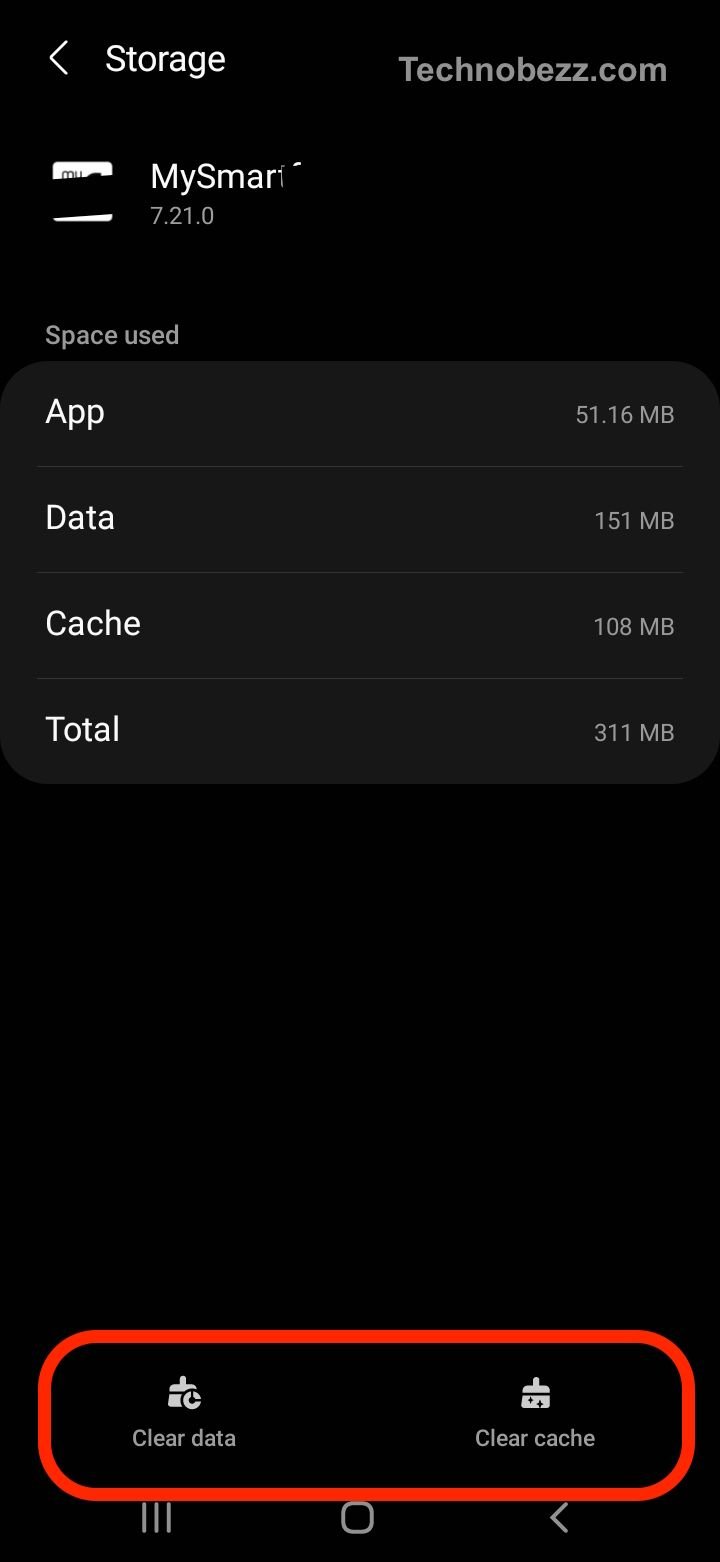Clear cache for this app
Viewport: 720px width, 1562px height.
(x=535, y=1413)
